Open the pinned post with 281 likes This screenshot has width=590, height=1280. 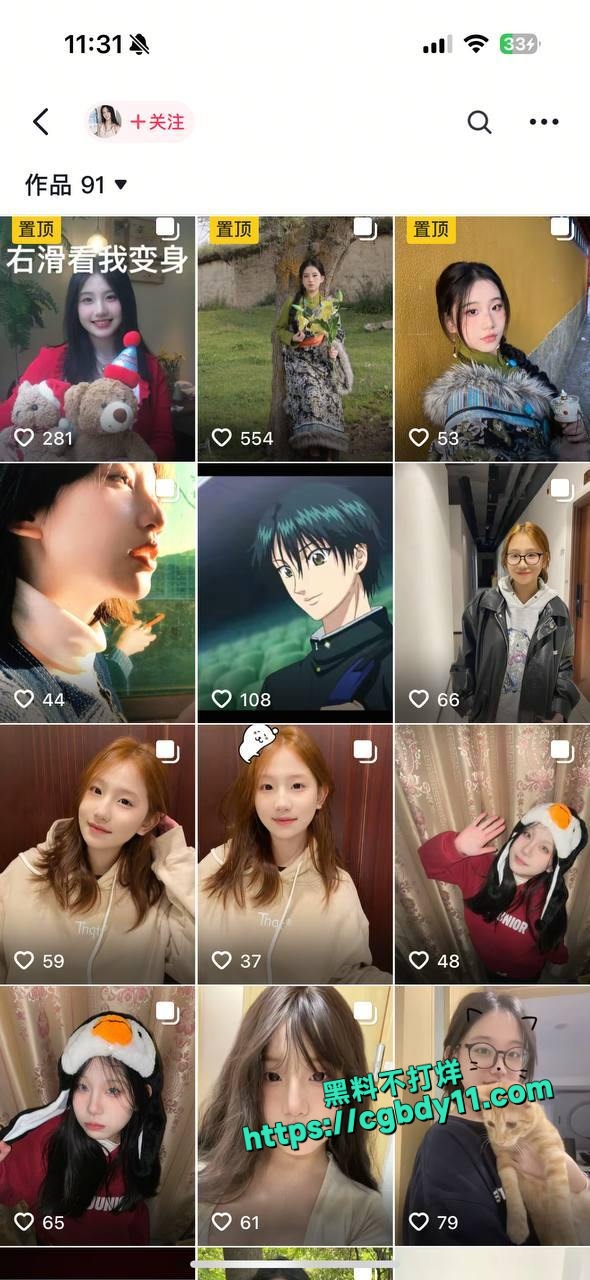pos(97,338)
